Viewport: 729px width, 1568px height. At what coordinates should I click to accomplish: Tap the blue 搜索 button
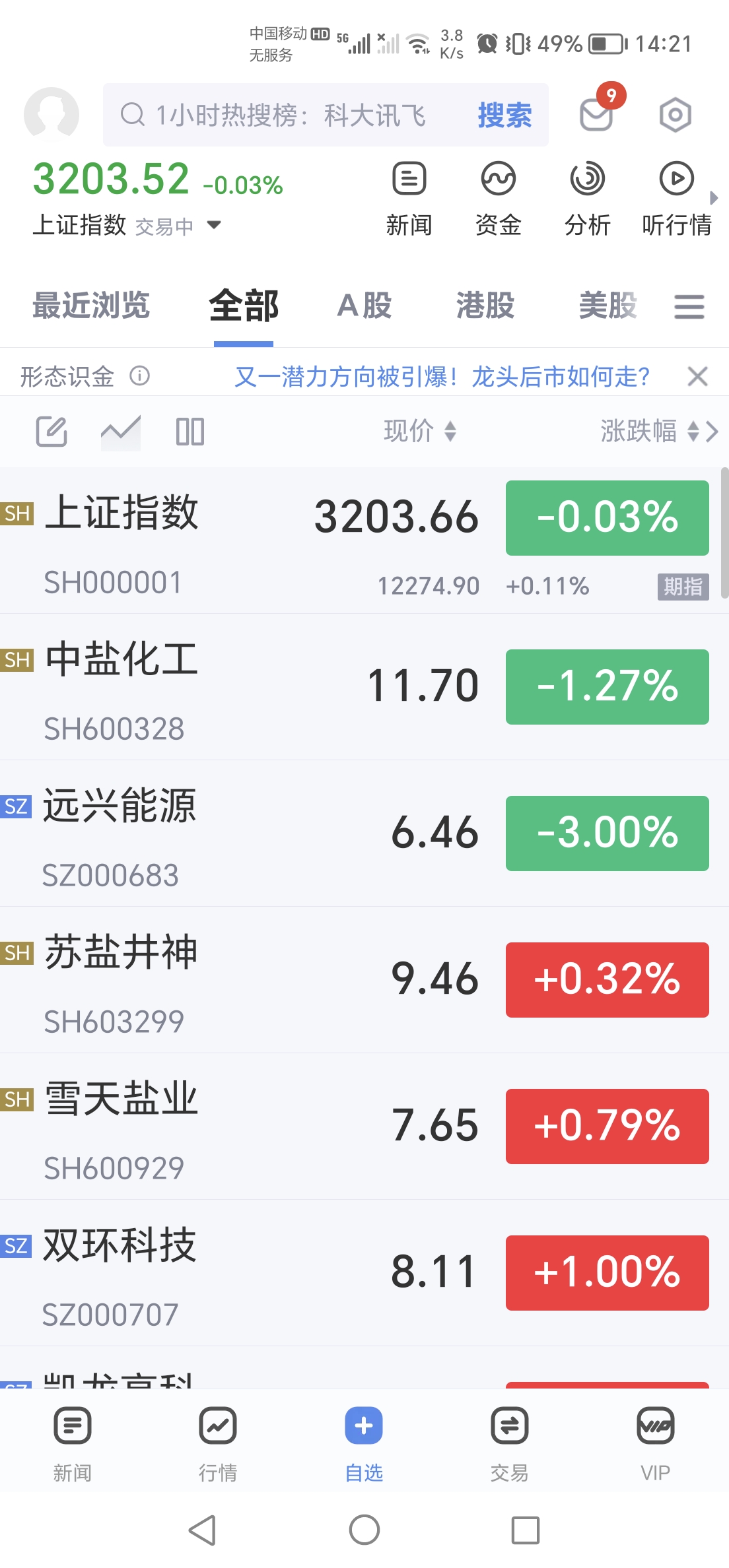tap(505, 115)
